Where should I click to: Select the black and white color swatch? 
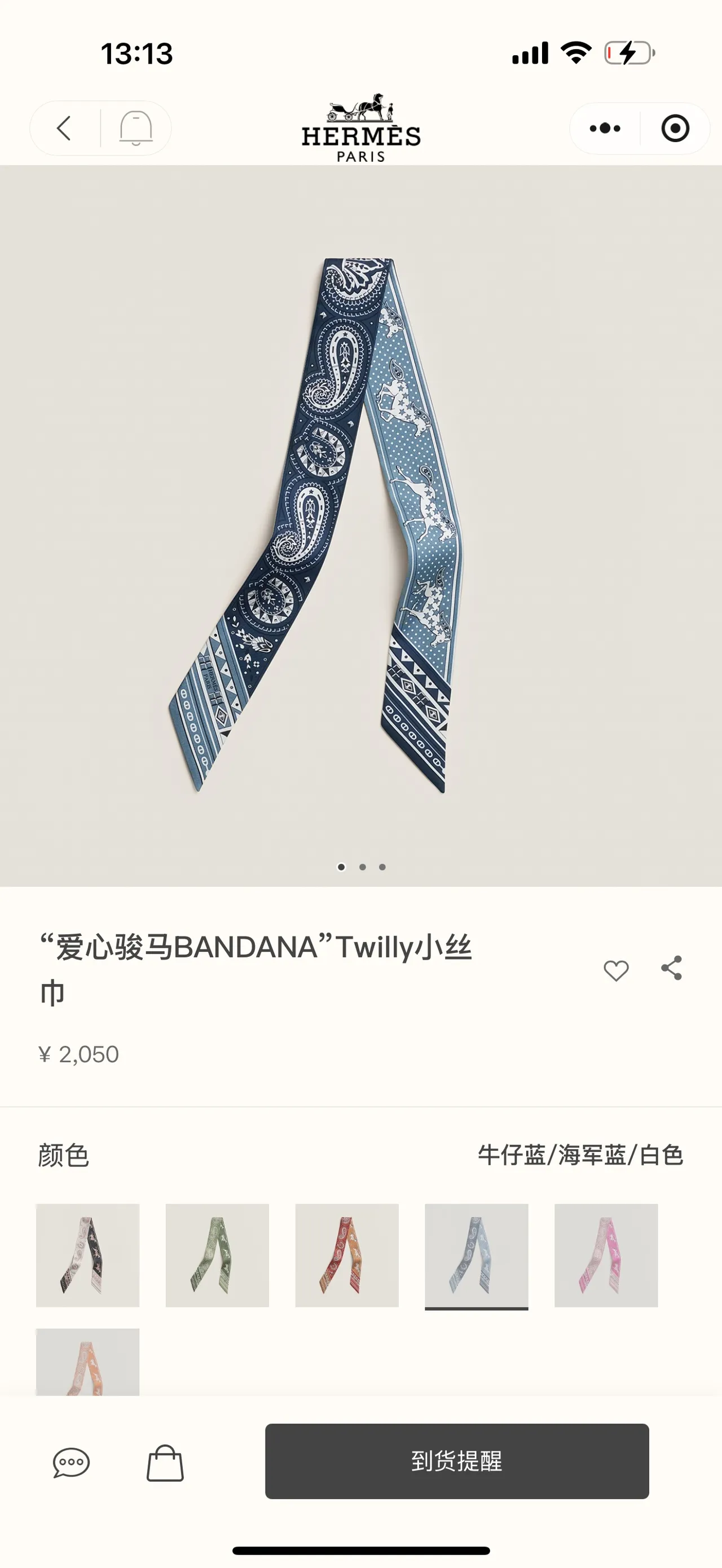click(87, 1255)
